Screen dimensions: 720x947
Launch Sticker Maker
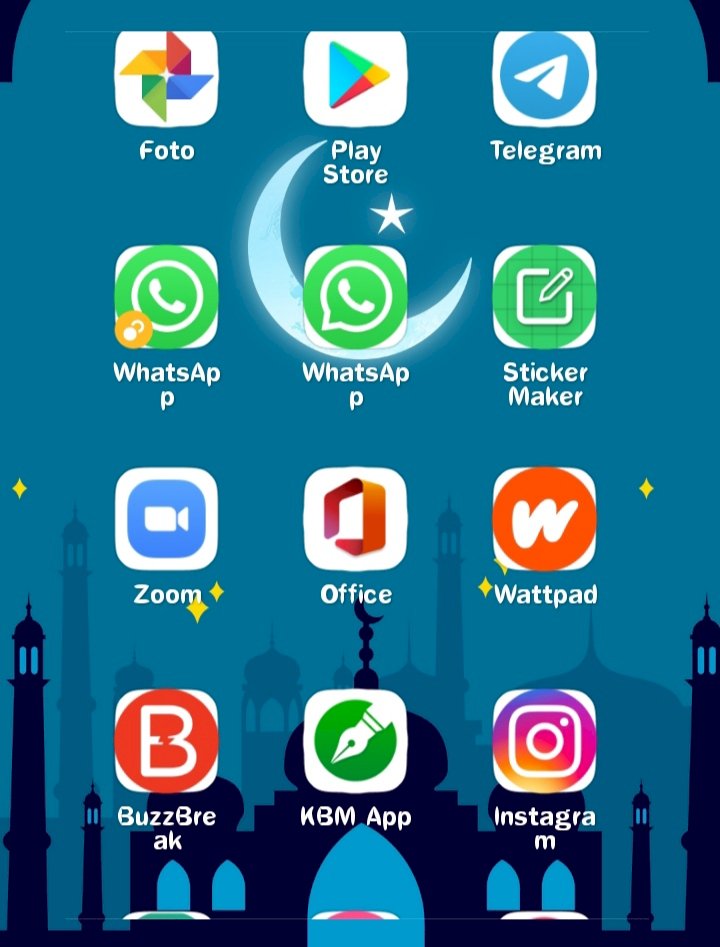coord(544,297)
